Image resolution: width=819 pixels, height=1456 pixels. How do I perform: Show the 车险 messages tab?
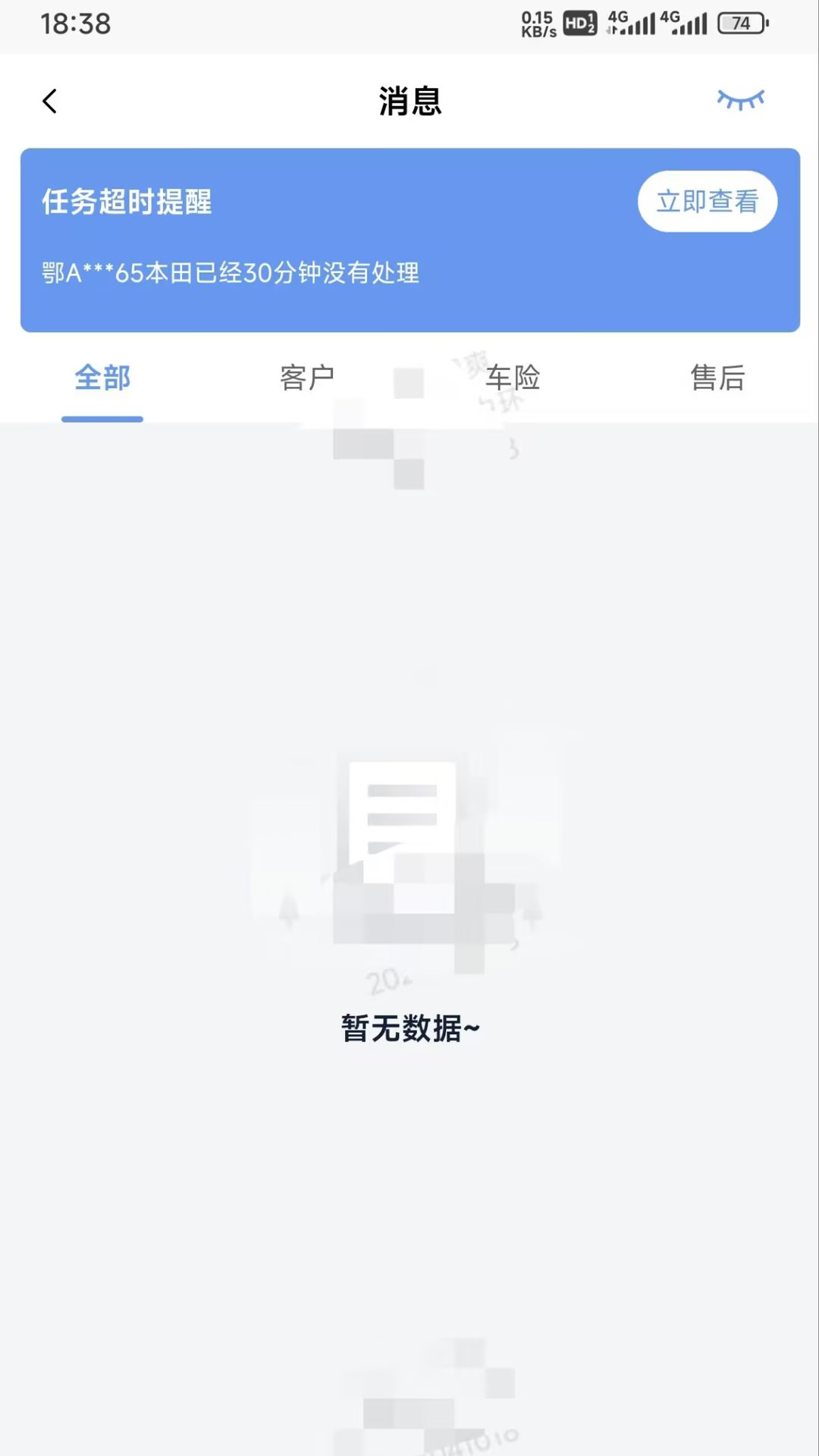[x=513, y=378]
